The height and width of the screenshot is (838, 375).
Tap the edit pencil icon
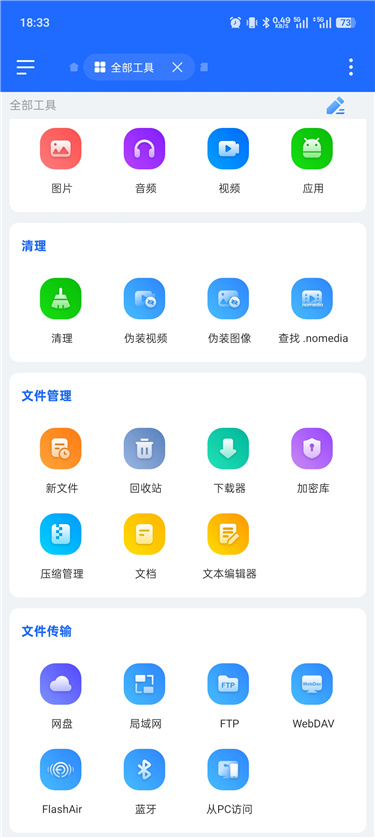[x=336, y=105]
